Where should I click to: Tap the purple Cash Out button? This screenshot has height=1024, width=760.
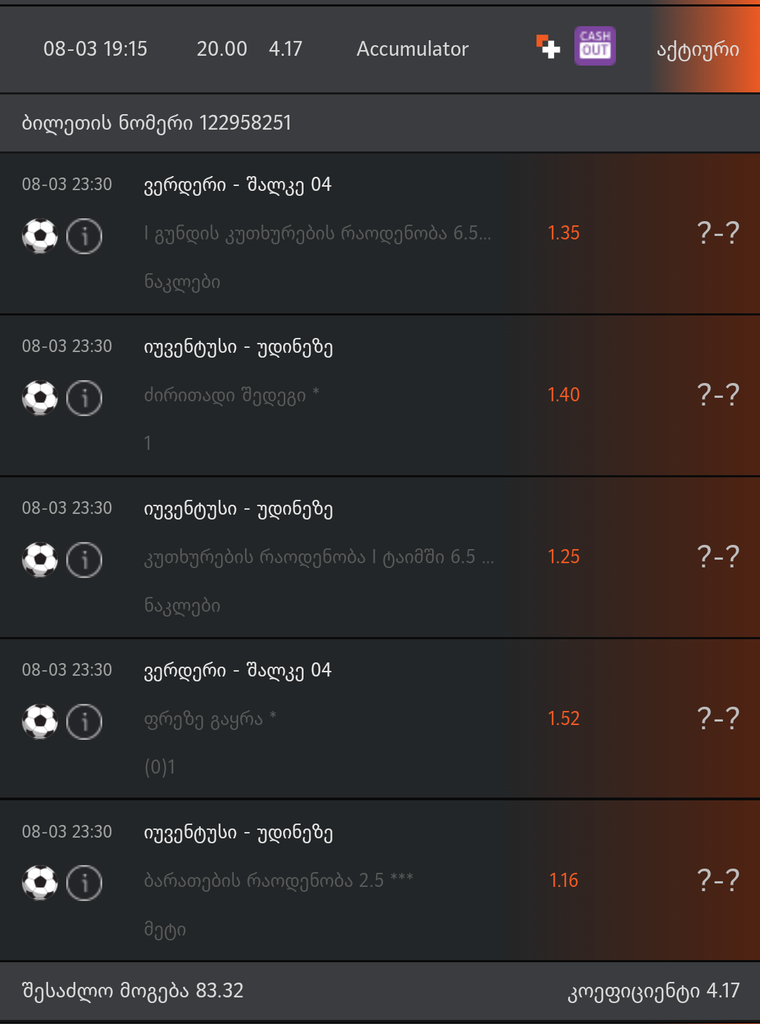click(x=595, y=47)
